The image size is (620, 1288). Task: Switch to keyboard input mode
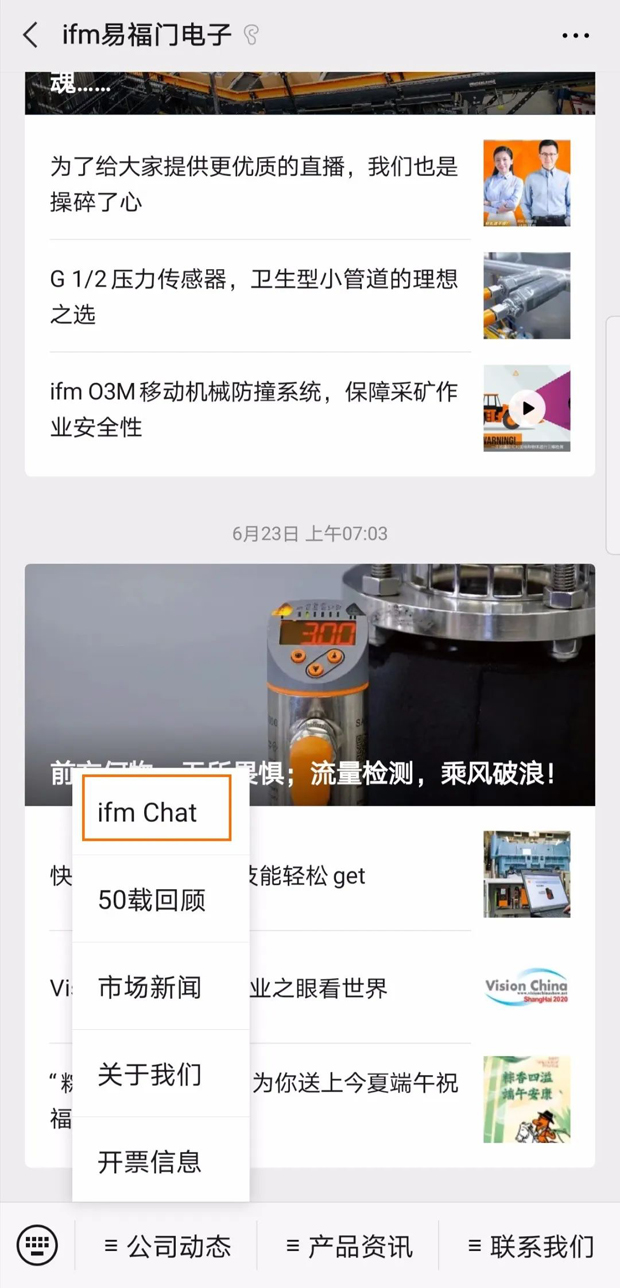click(x=37, y=1246)
